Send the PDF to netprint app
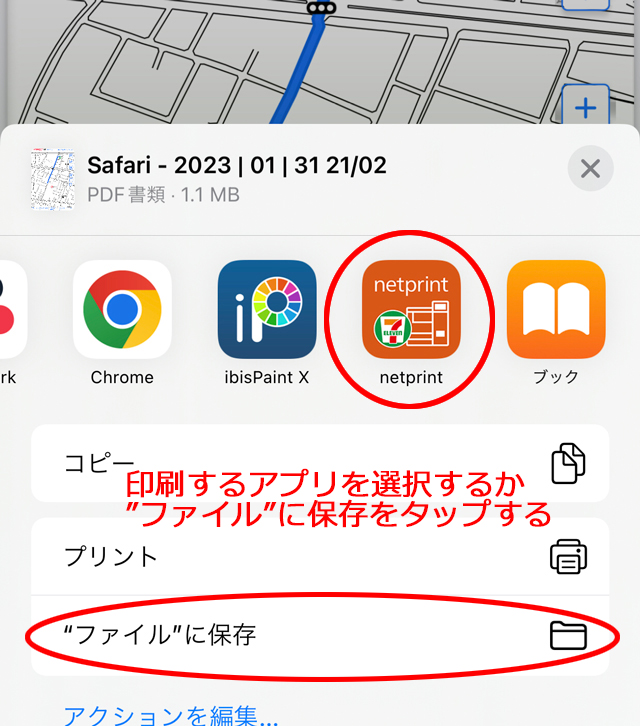The height and width of the screenshot is (726, 640). coord(411,310)
